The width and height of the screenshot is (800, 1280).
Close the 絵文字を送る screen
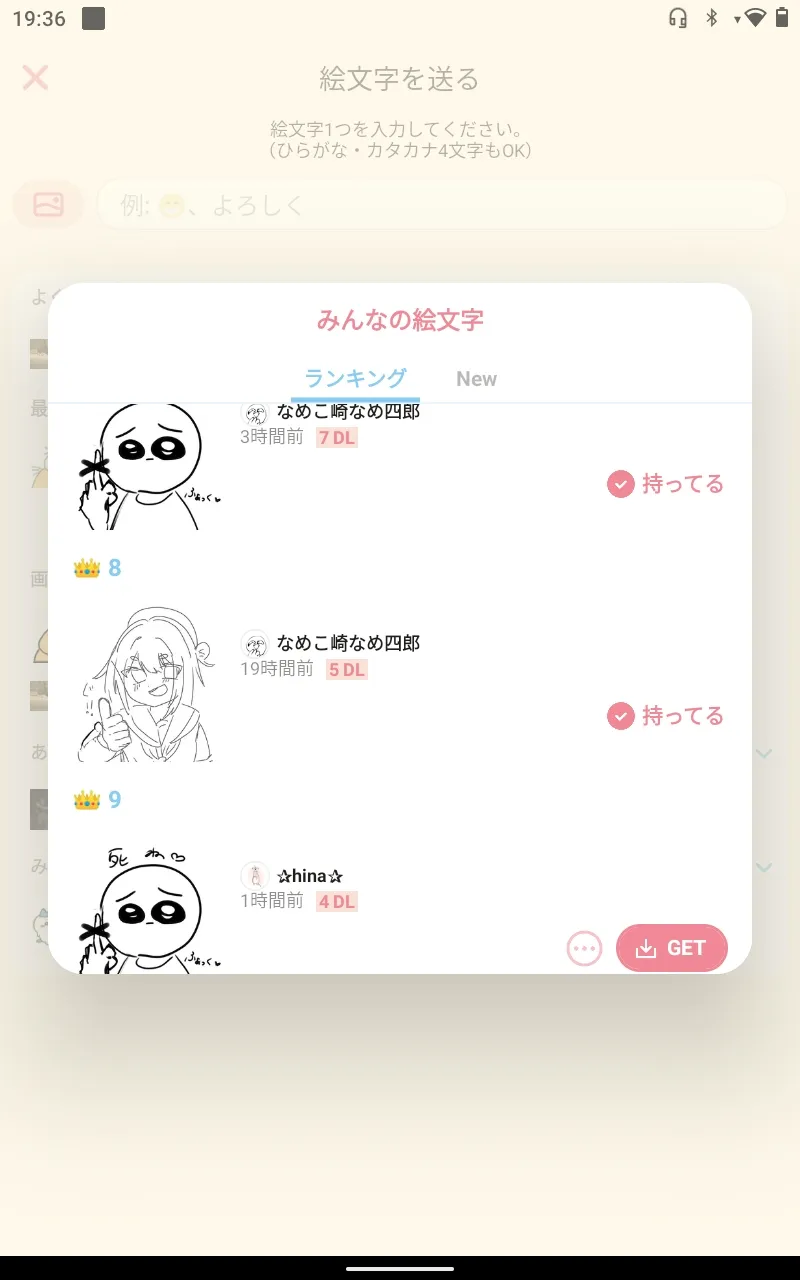coord(36,77)
